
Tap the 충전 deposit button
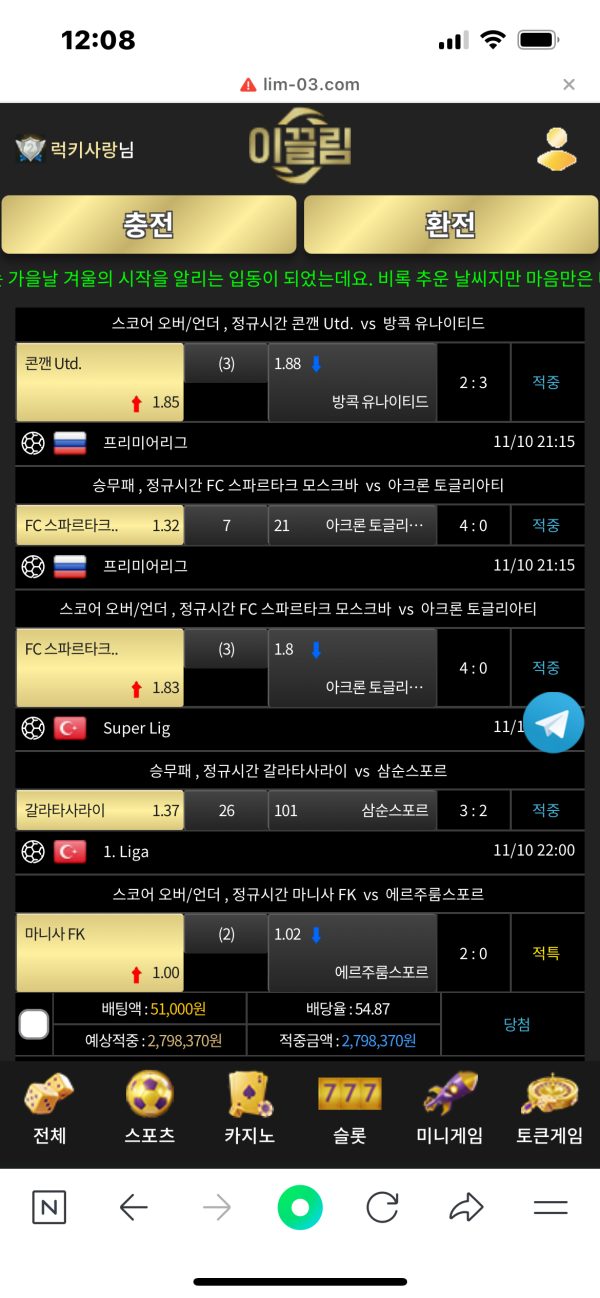pos(149,225)
